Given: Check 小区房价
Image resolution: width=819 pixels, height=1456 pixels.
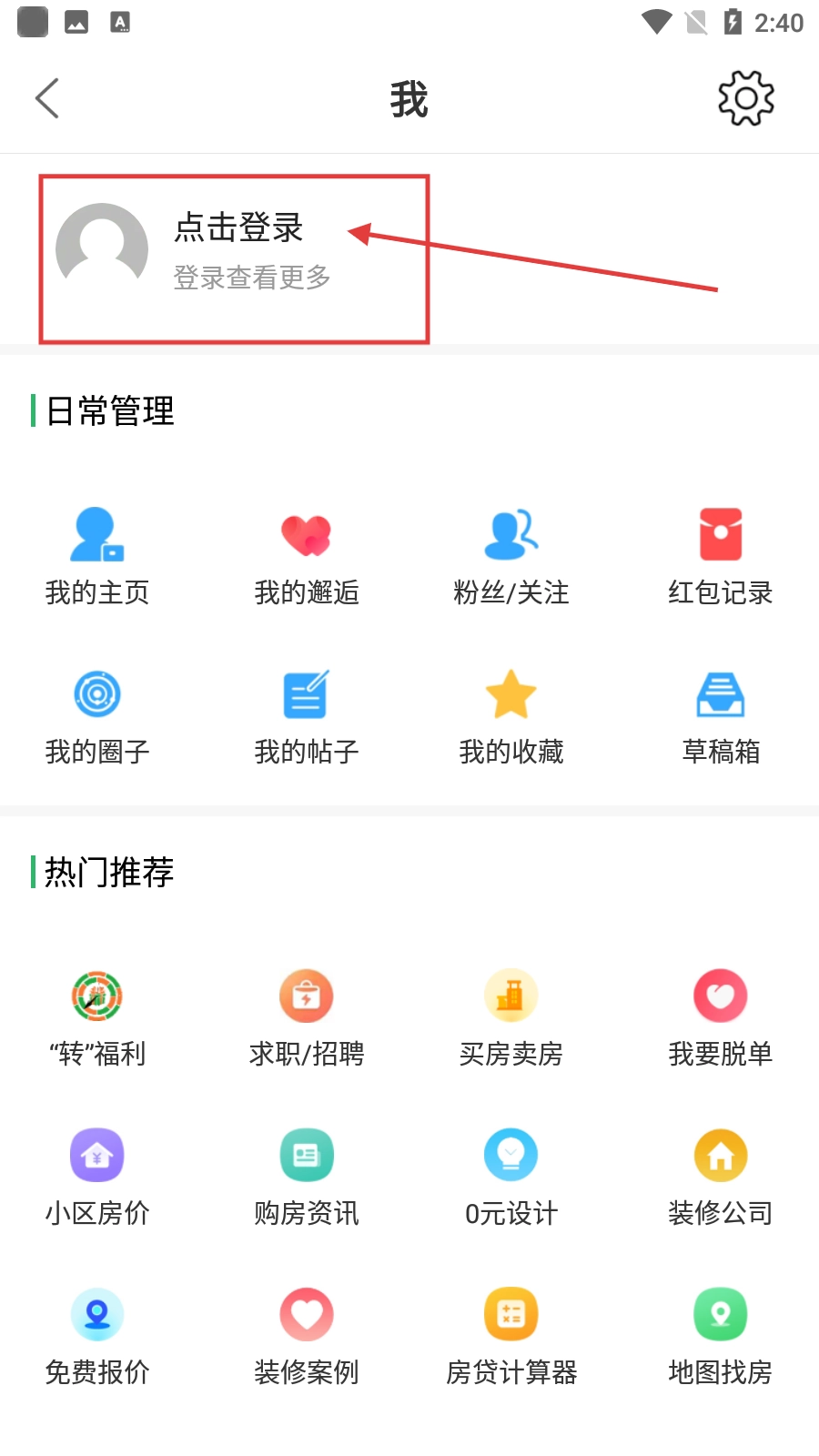Looking at the screenshot, I should pos(97,1176).
